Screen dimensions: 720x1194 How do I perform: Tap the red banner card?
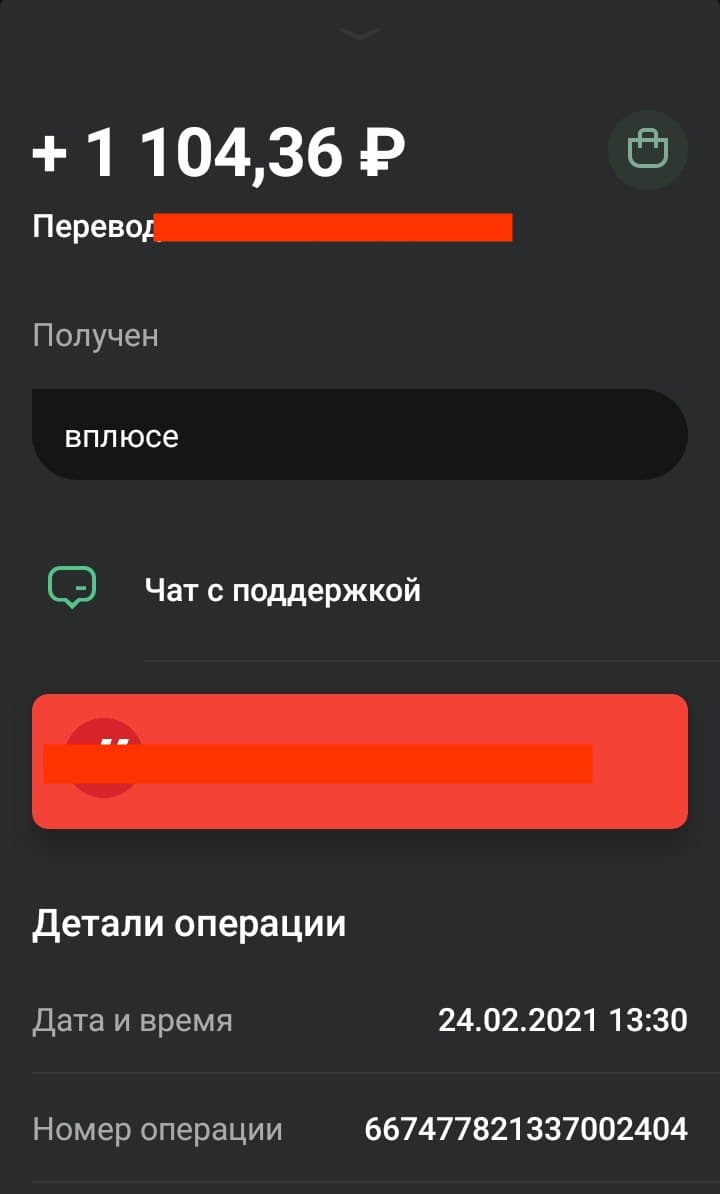click(x=360, y=761)
